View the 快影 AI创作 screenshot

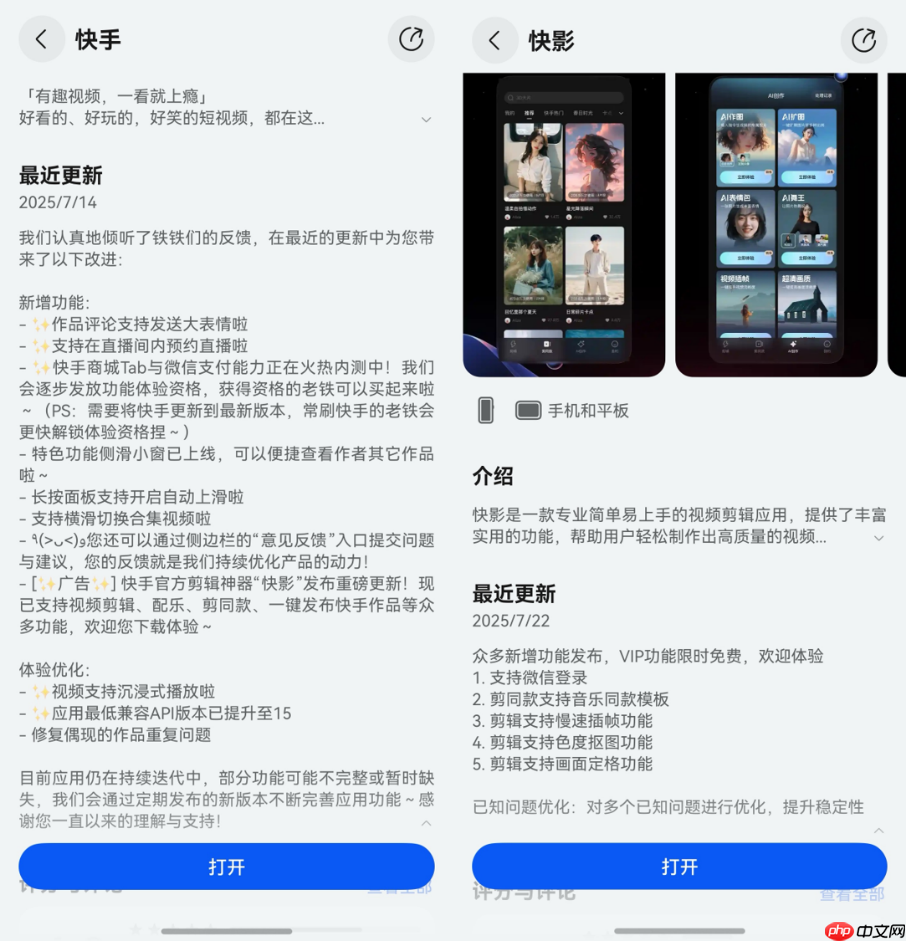(x=777, y=225)
